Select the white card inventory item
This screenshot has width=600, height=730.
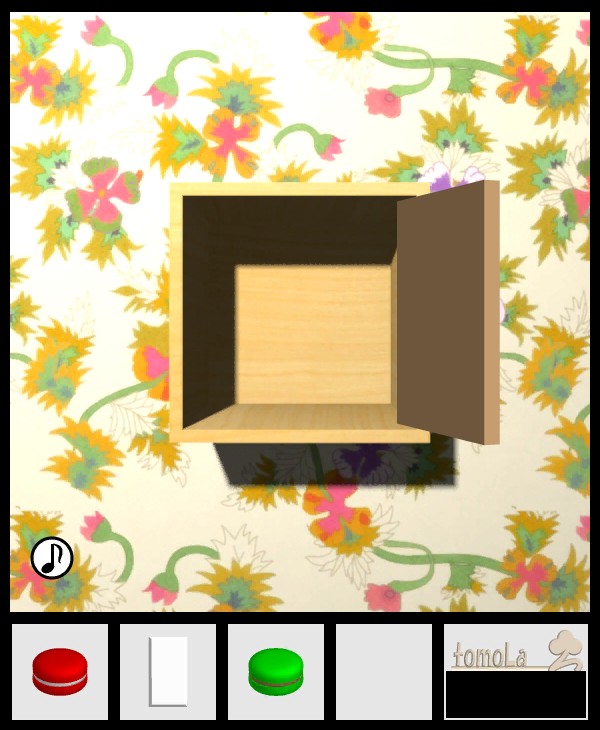tap(168, 671)
